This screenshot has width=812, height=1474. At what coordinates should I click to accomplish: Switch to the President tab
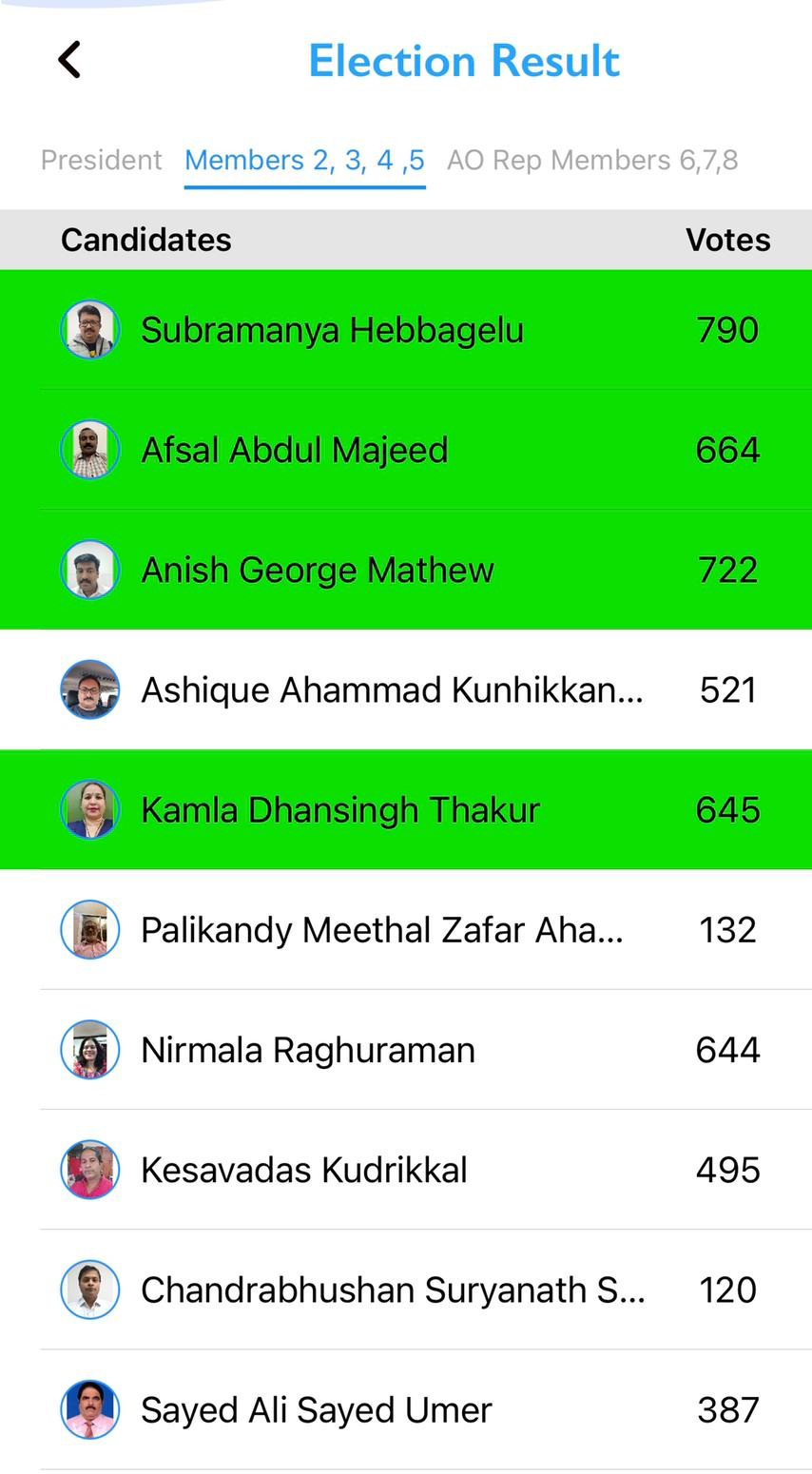tap(101, 160)
